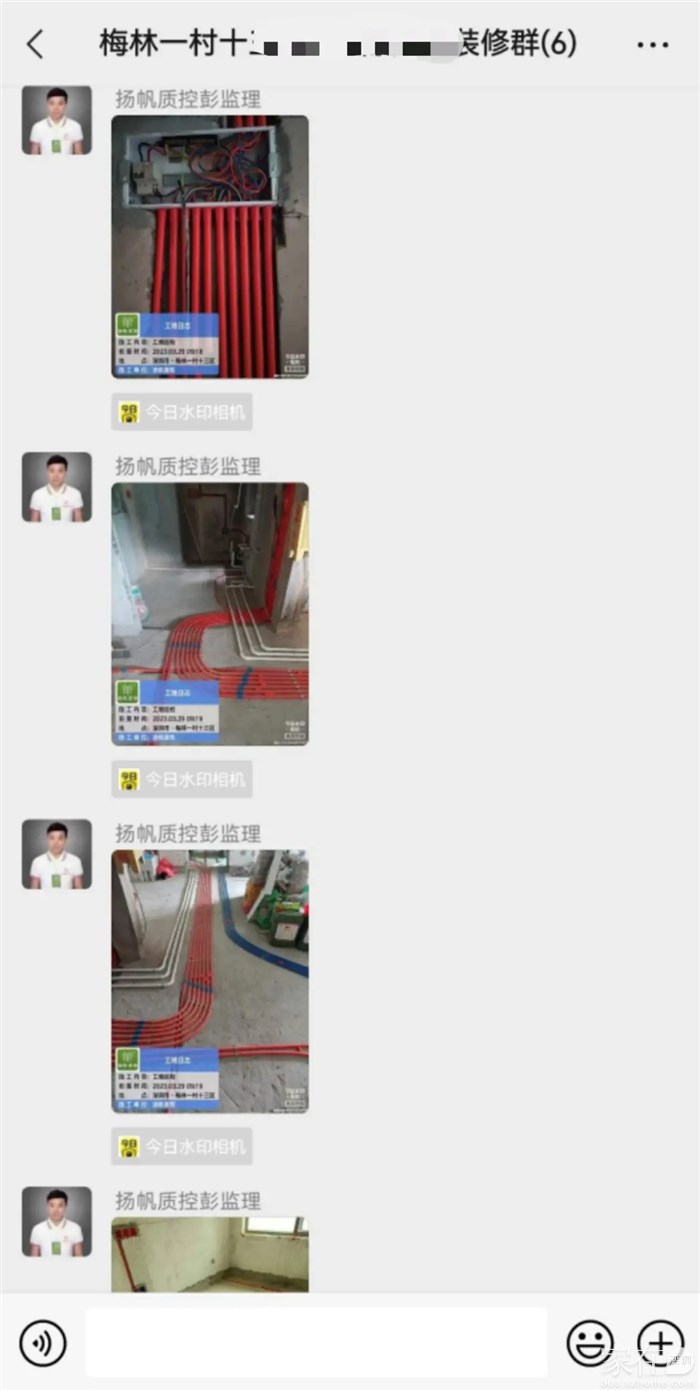
Task: Focus the message text field
Action: point(316,1343)
